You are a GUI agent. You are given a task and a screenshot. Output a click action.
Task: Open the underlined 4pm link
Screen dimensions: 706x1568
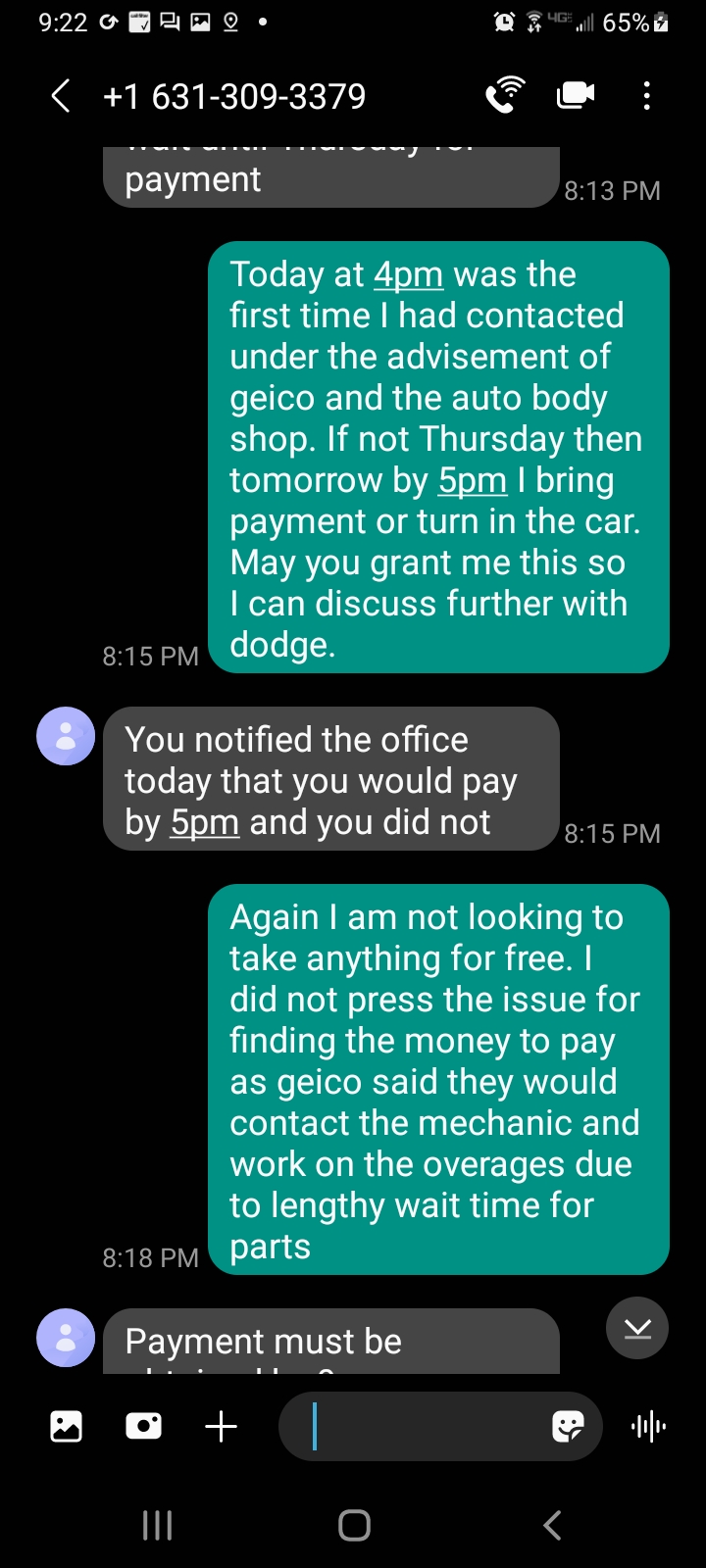410,274
